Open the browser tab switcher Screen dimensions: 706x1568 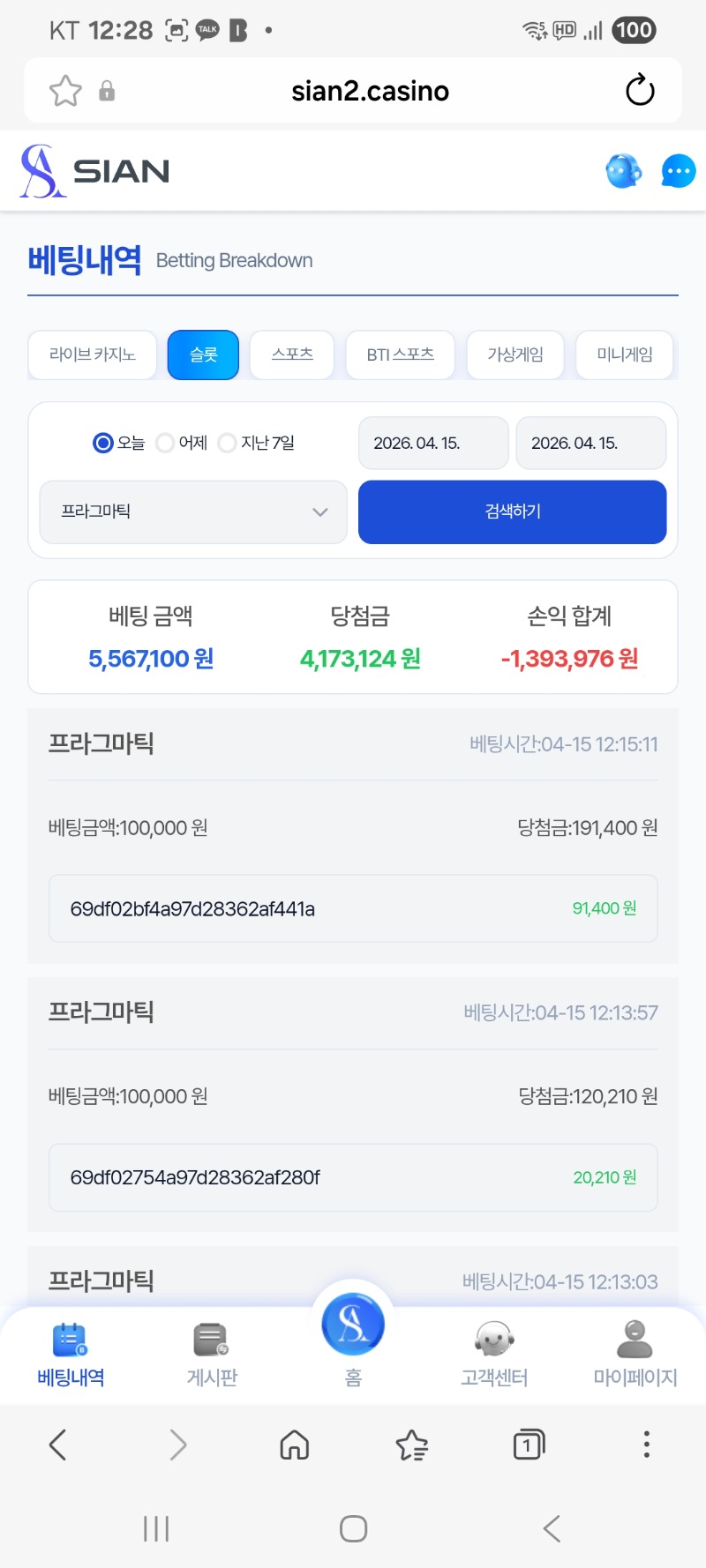529,1445
